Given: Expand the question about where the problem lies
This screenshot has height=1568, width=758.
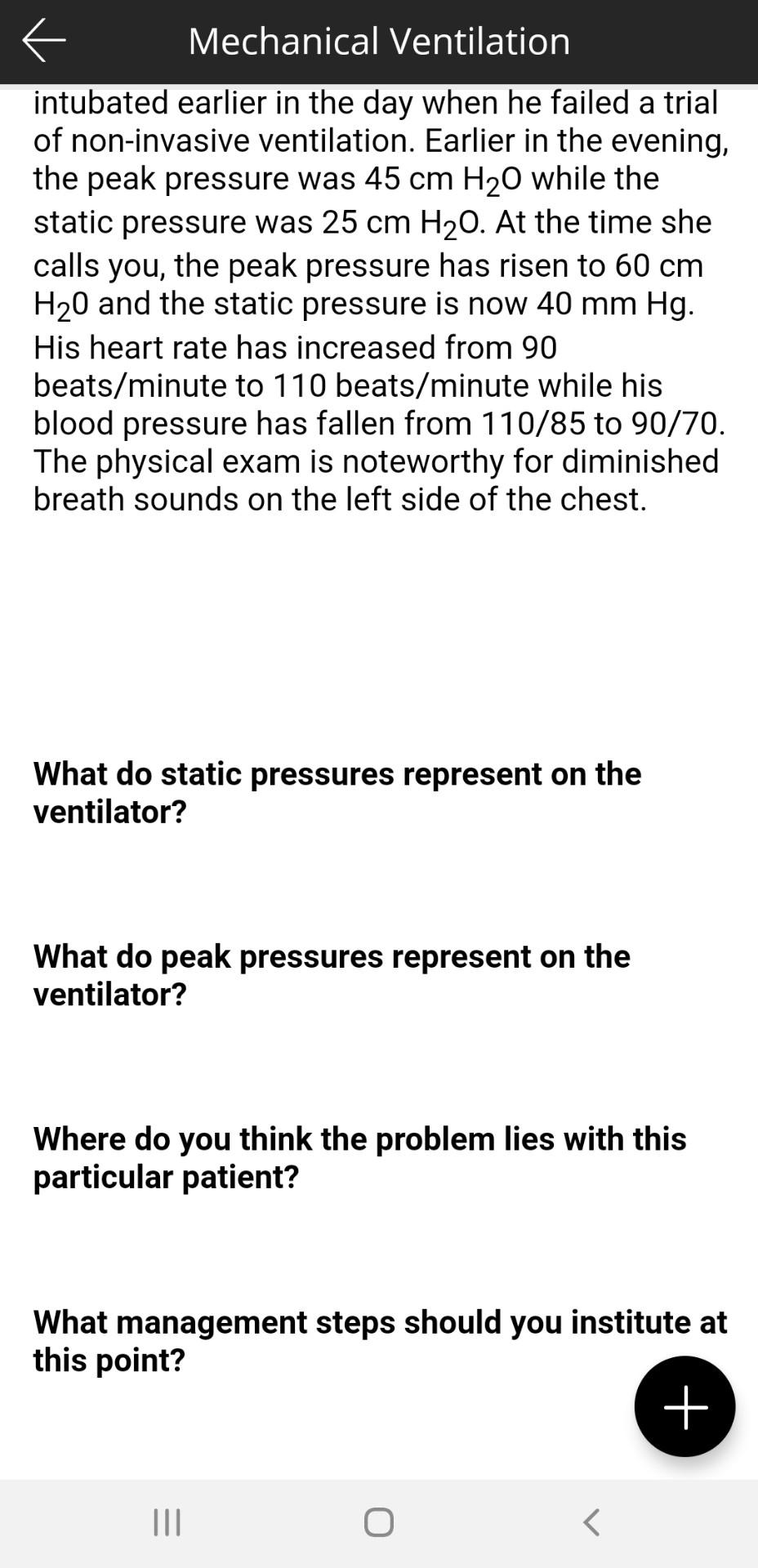Looking at the screenshot, I should click(359, 1157).
